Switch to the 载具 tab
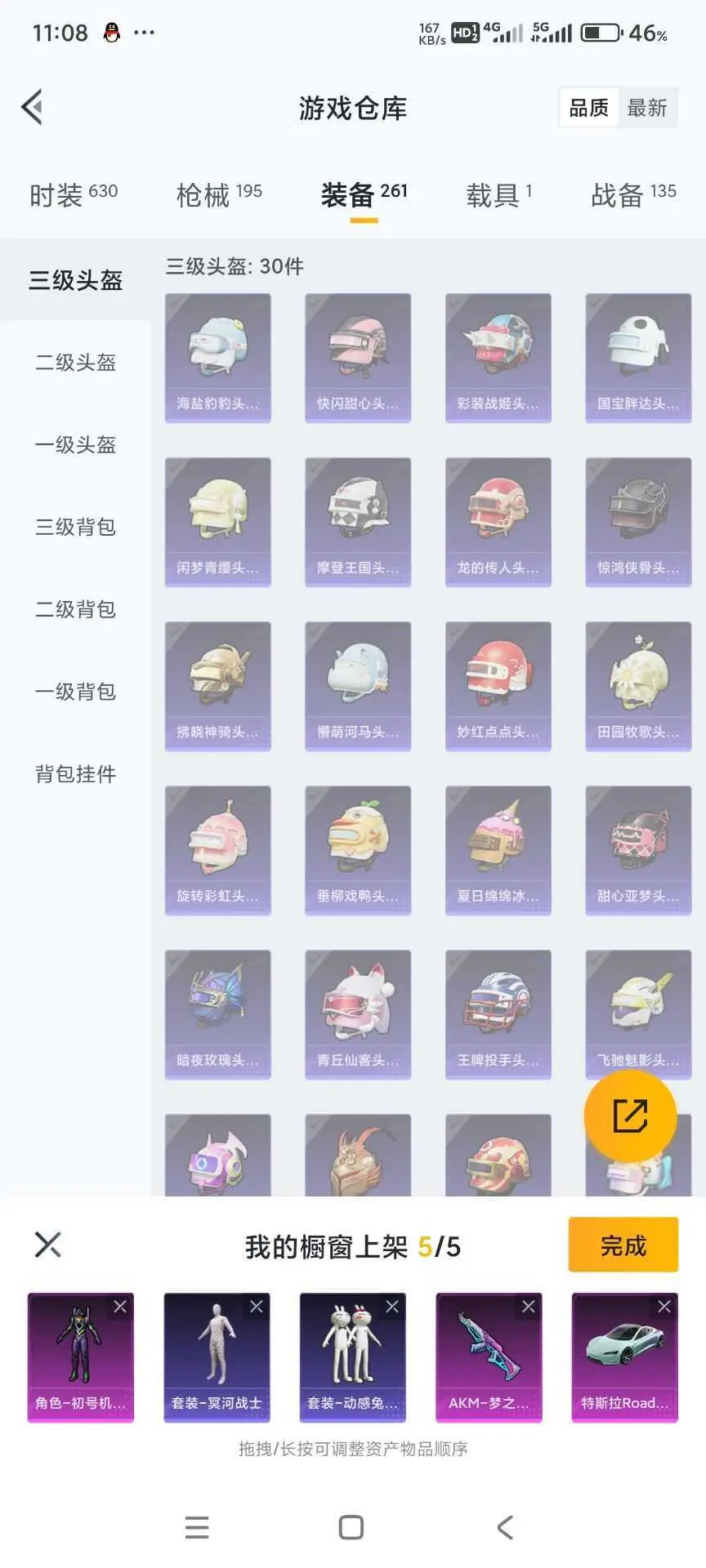 [x=499, y=195]
